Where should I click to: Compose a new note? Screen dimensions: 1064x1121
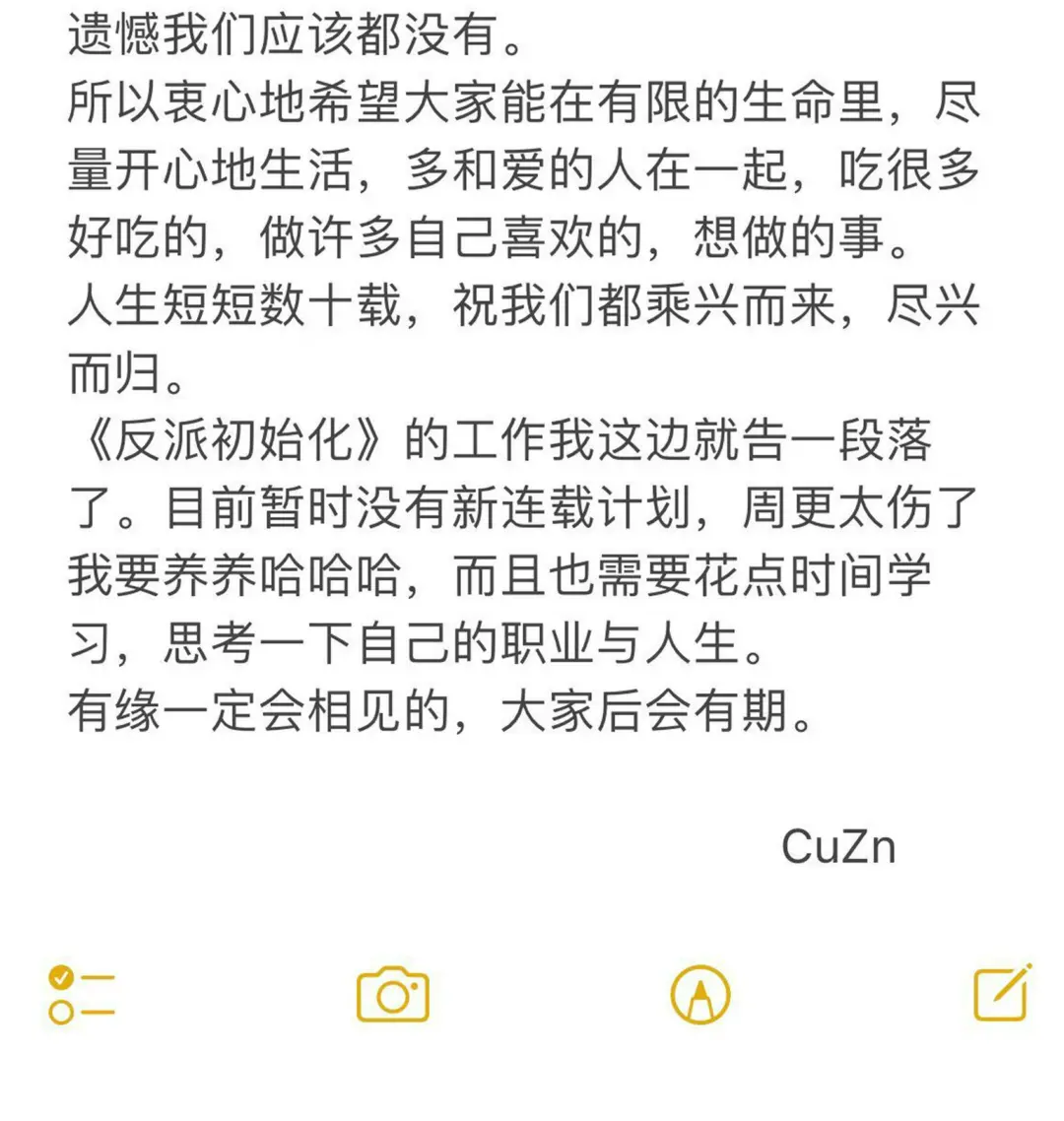(1002, 993)
